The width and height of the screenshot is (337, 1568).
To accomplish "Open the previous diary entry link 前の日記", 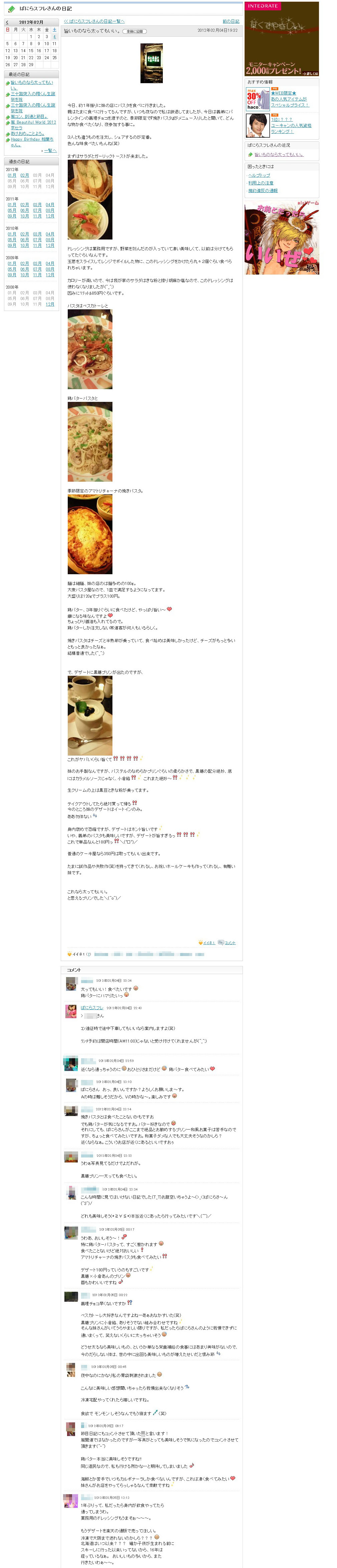I will (231, 21).
